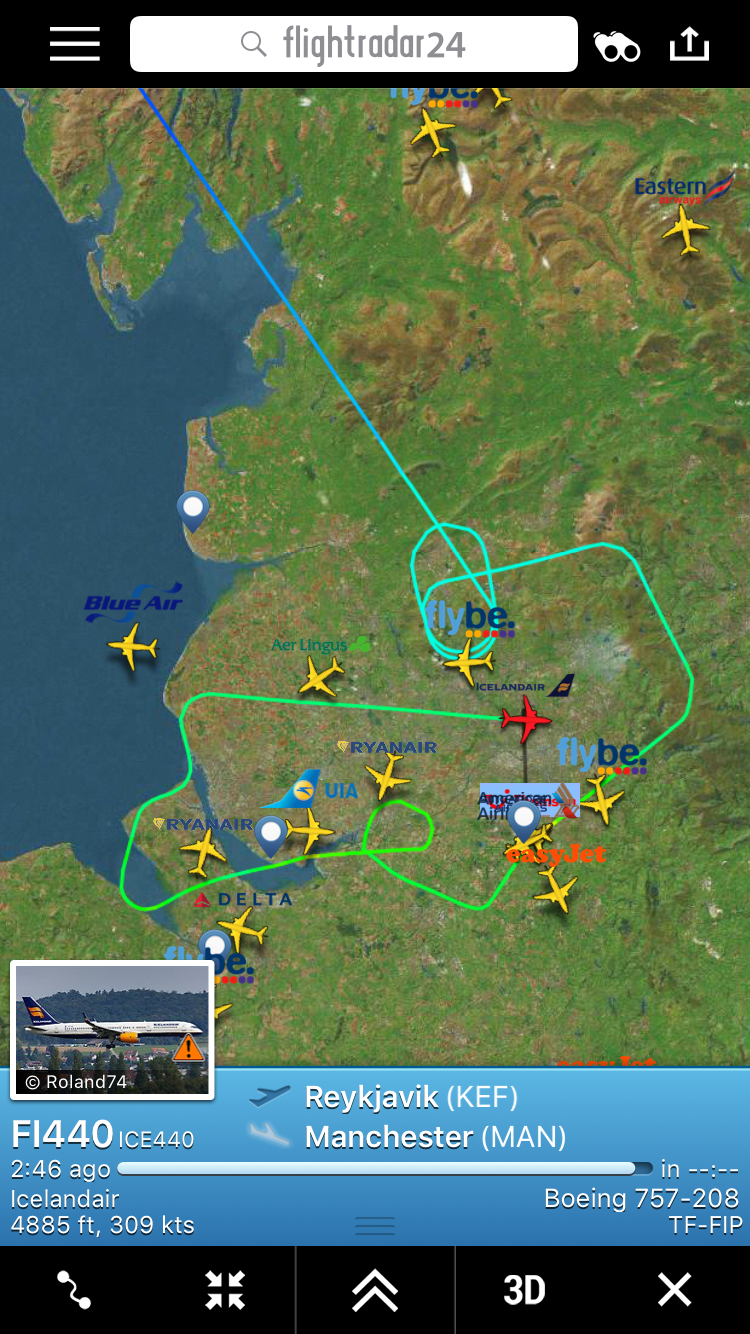
Task: Share this flight view
Action: point(689,45)
